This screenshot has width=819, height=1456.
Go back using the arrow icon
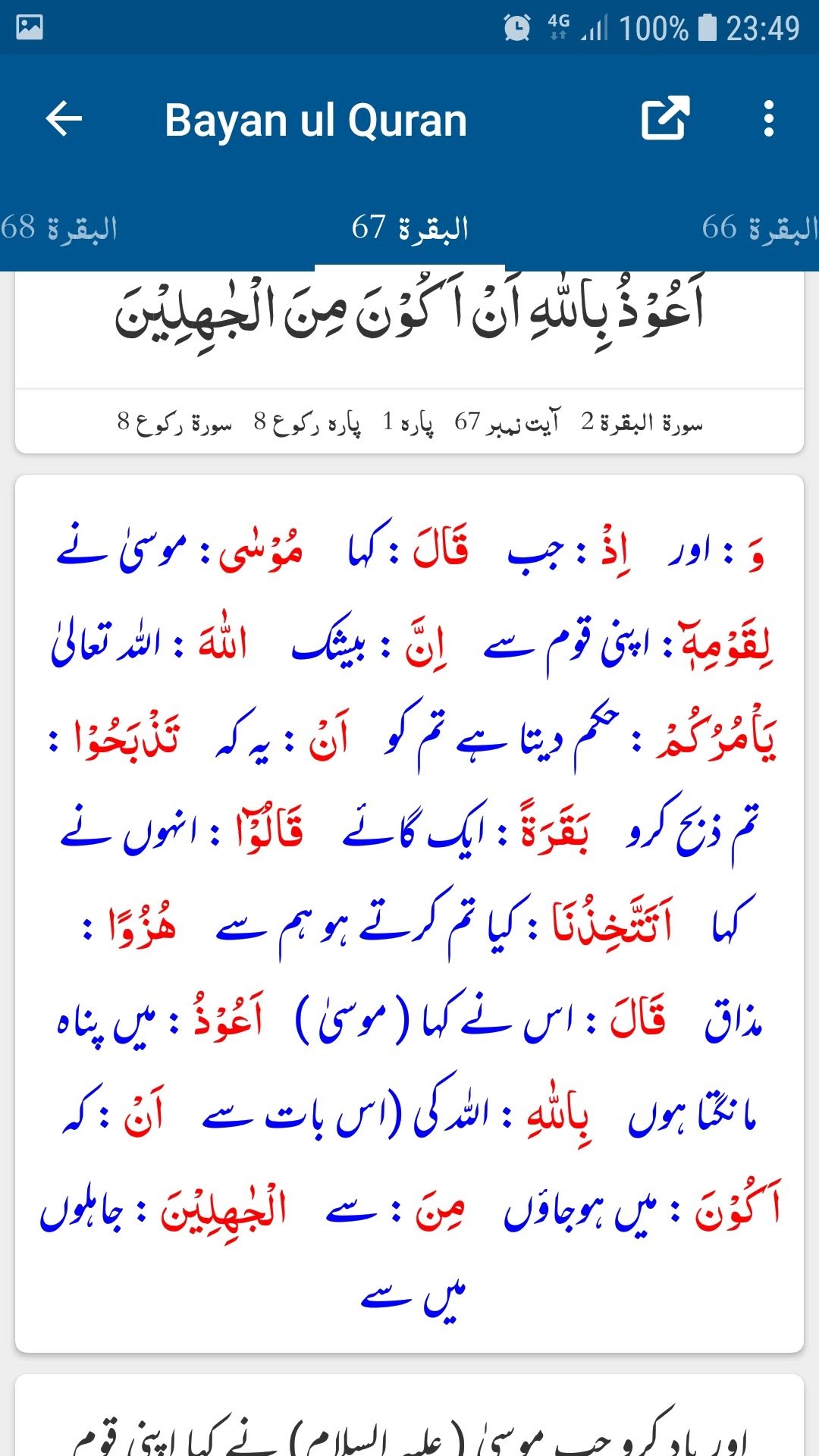coord(64,119)
